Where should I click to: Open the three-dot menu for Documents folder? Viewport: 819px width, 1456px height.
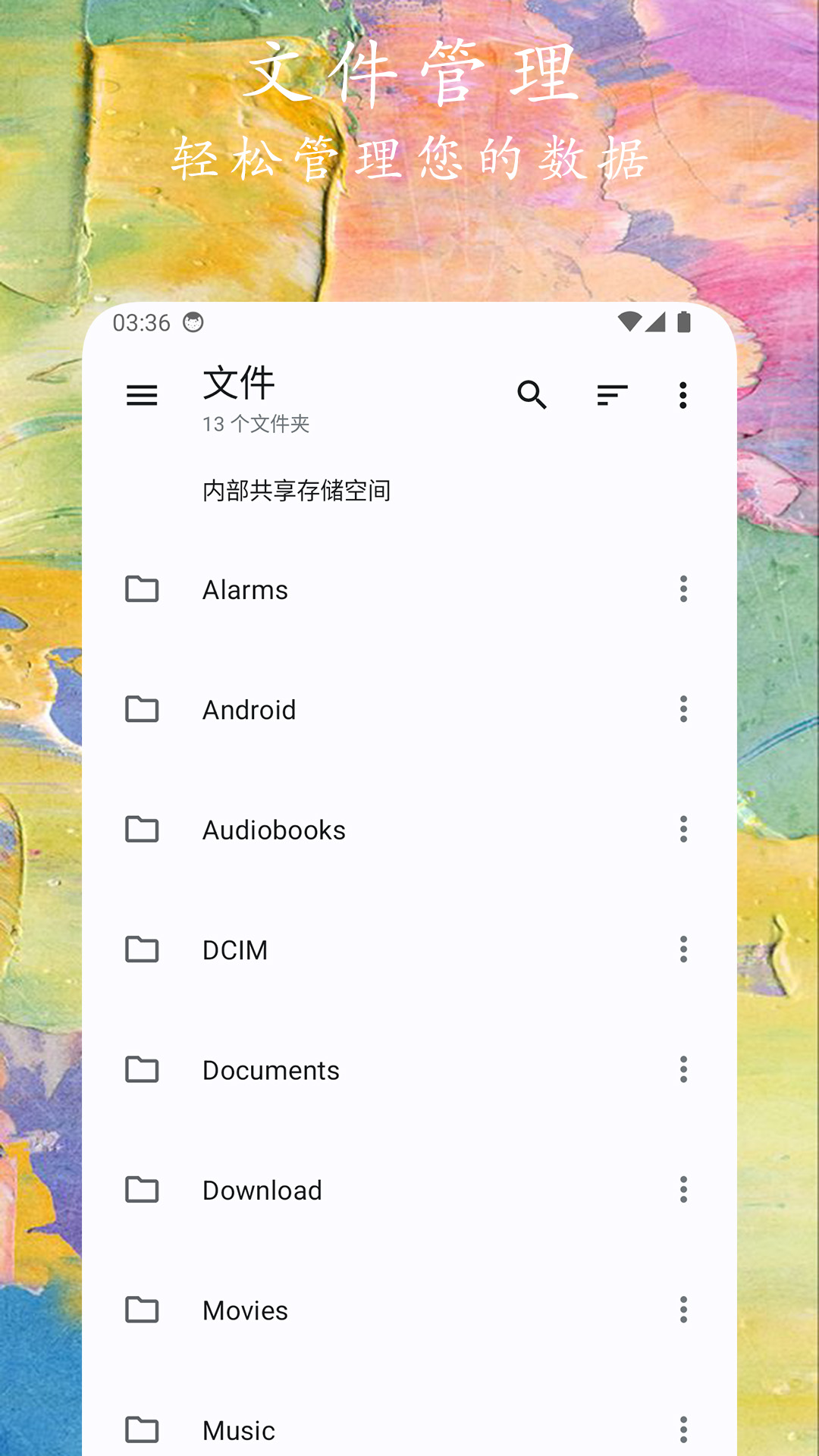[x=683, y=1070]
